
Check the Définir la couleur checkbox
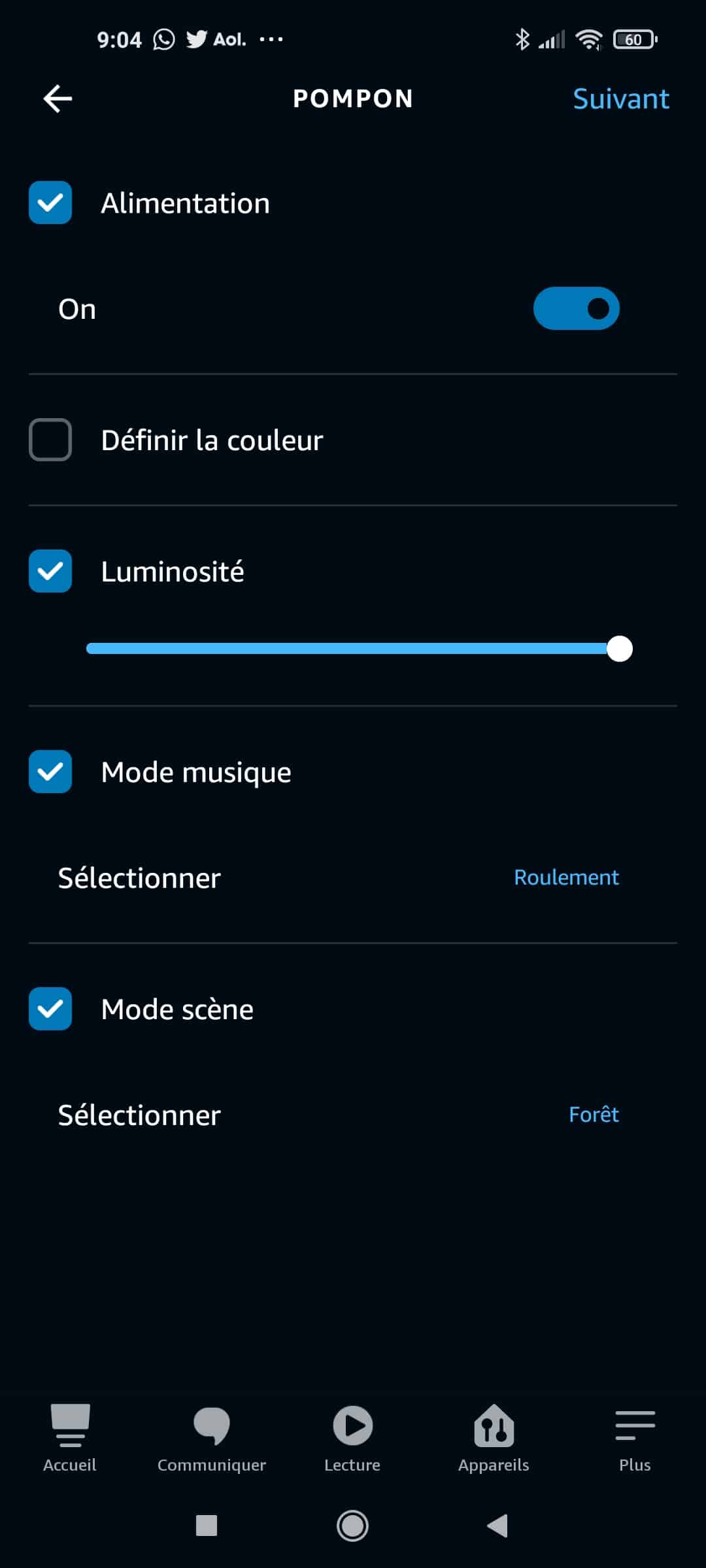point(50,440)
